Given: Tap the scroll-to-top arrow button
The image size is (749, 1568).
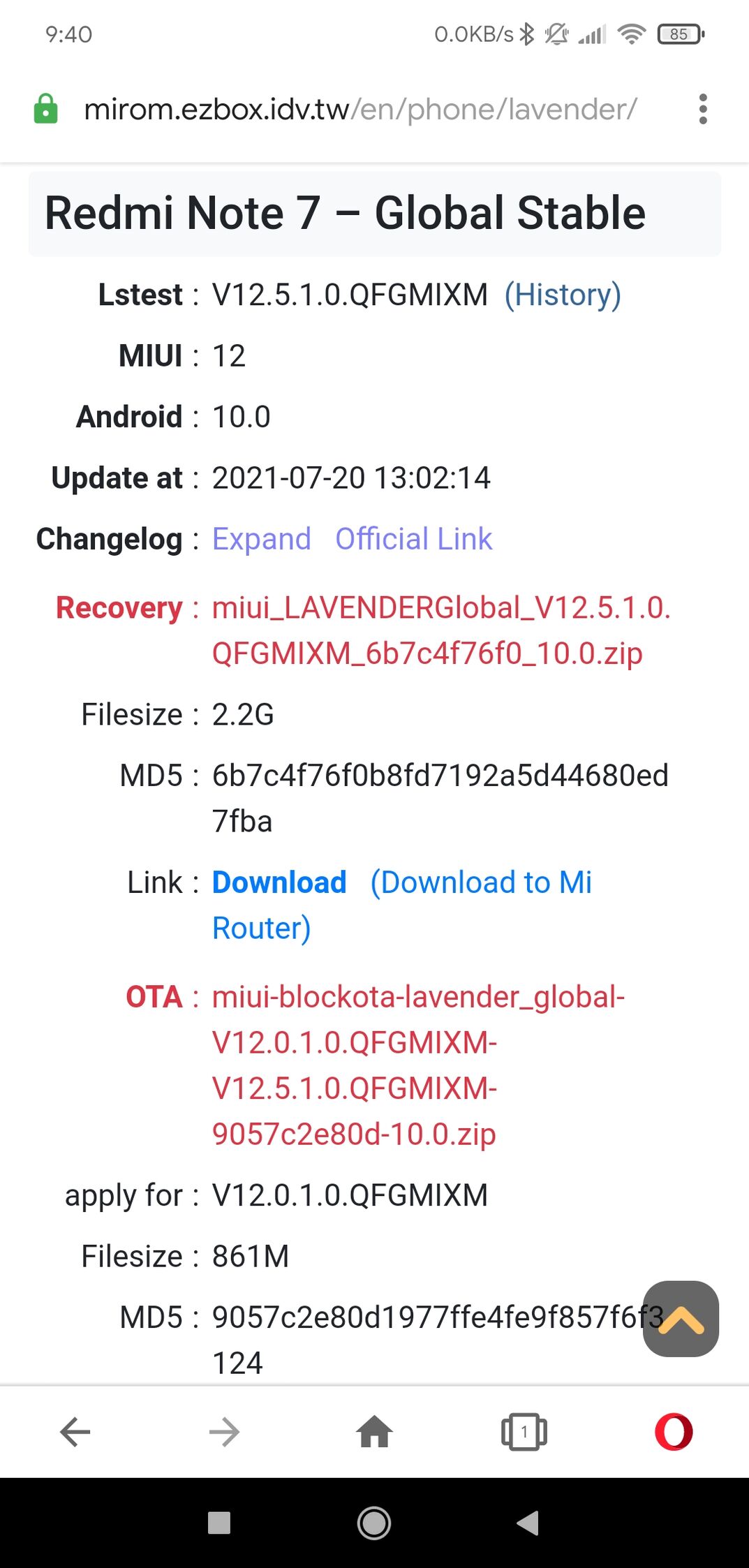Looking at the screenshot, I should click(681, 1319).
